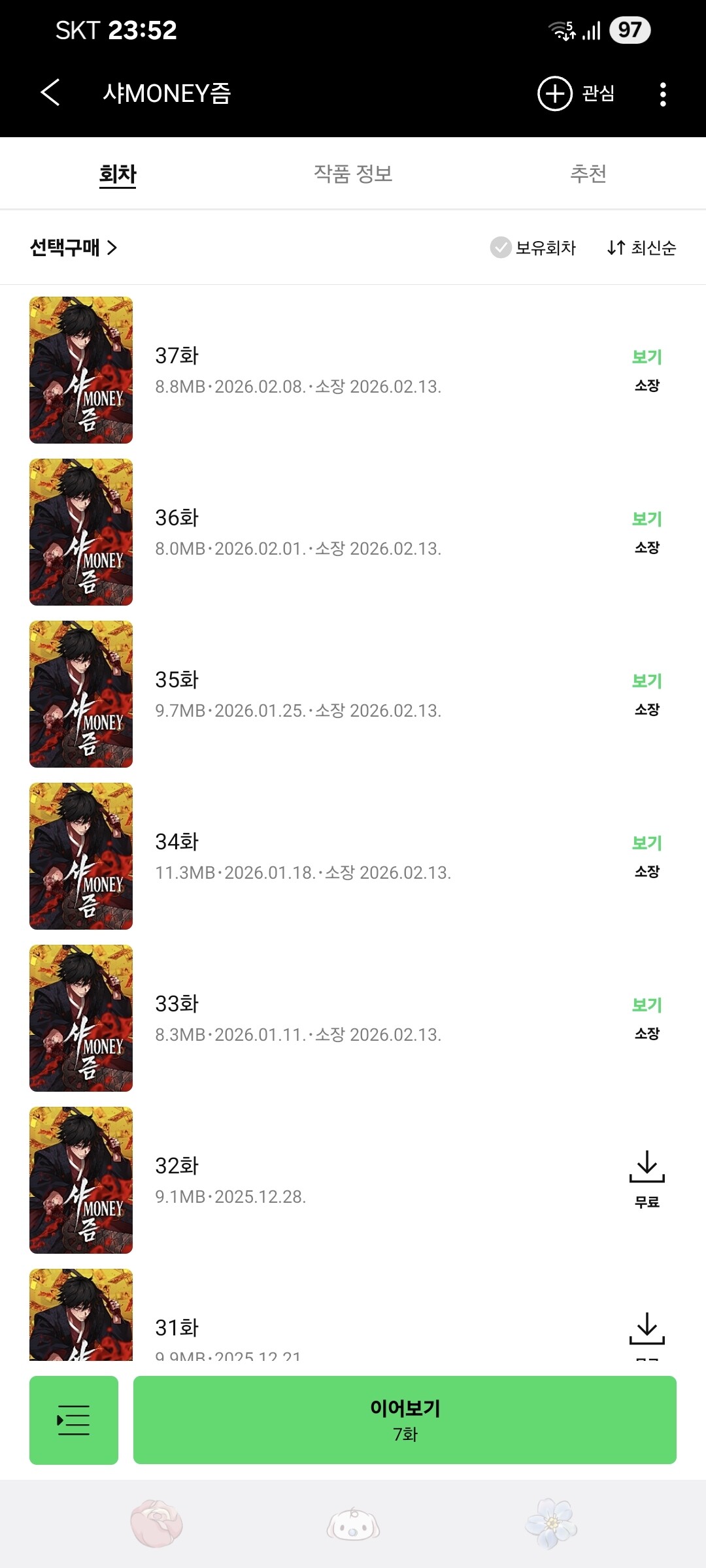The image size is (706, 1568).
Task: Switch to the 추천 tab
Action: click(x=588, y=174)
